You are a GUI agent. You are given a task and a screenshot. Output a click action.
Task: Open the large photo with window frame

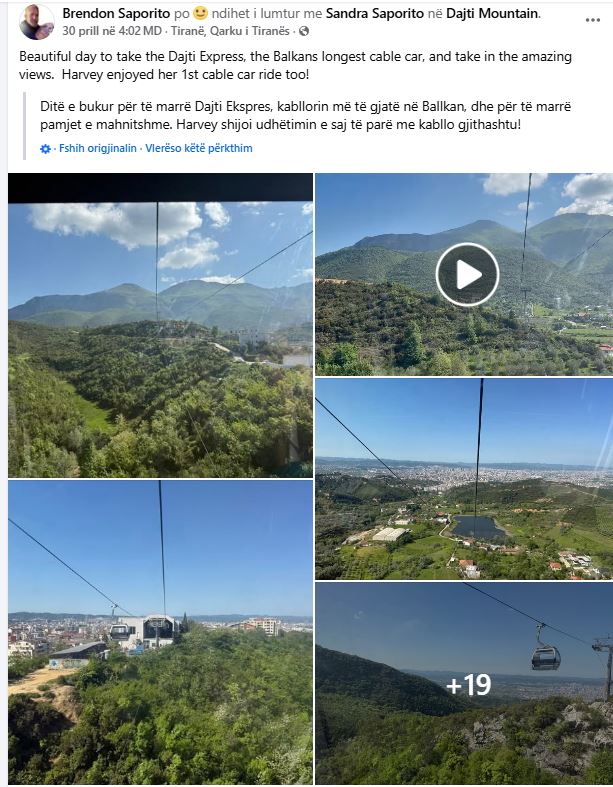tap(160, 325)
